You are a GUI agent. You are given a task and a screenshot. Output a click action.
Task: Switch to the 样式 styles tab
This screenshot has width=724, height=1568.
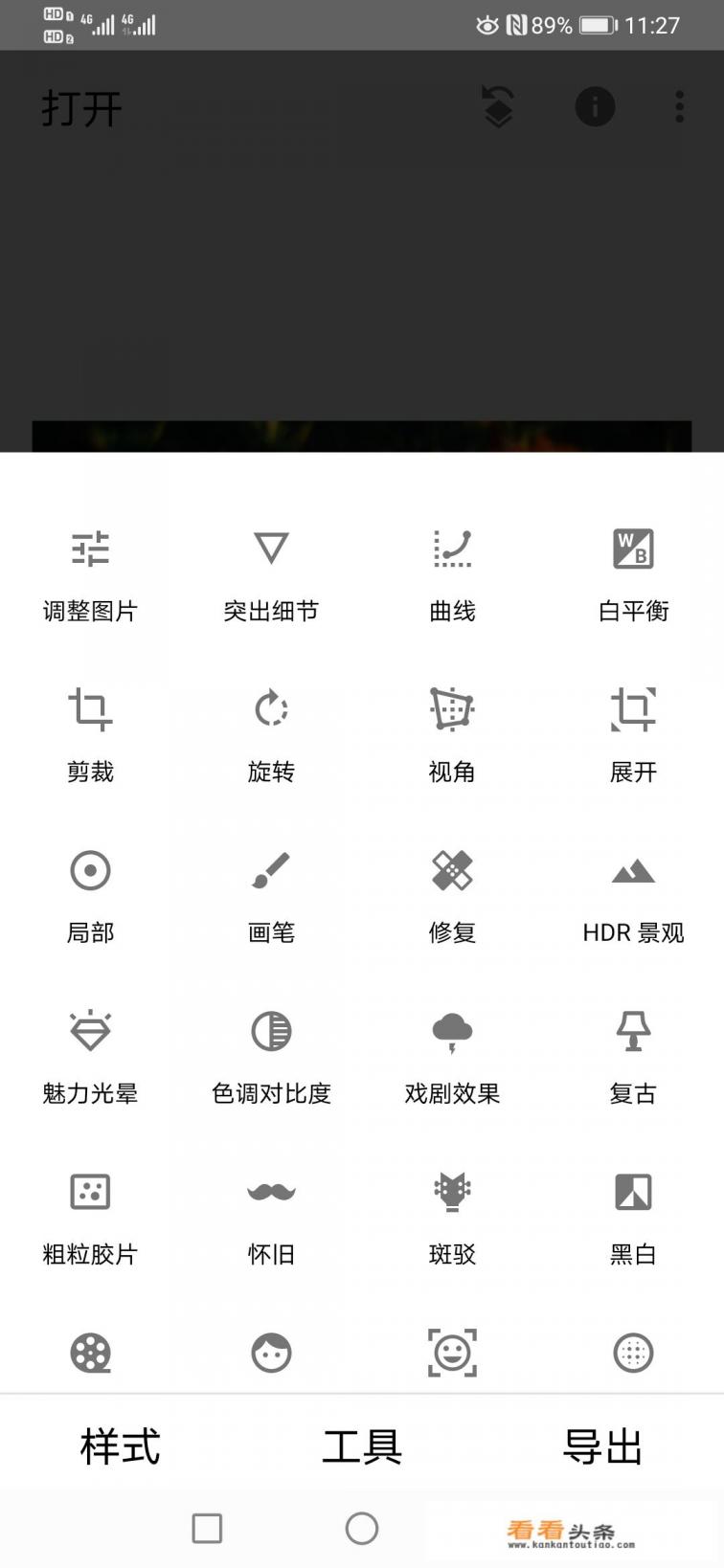pos(121,1445)
